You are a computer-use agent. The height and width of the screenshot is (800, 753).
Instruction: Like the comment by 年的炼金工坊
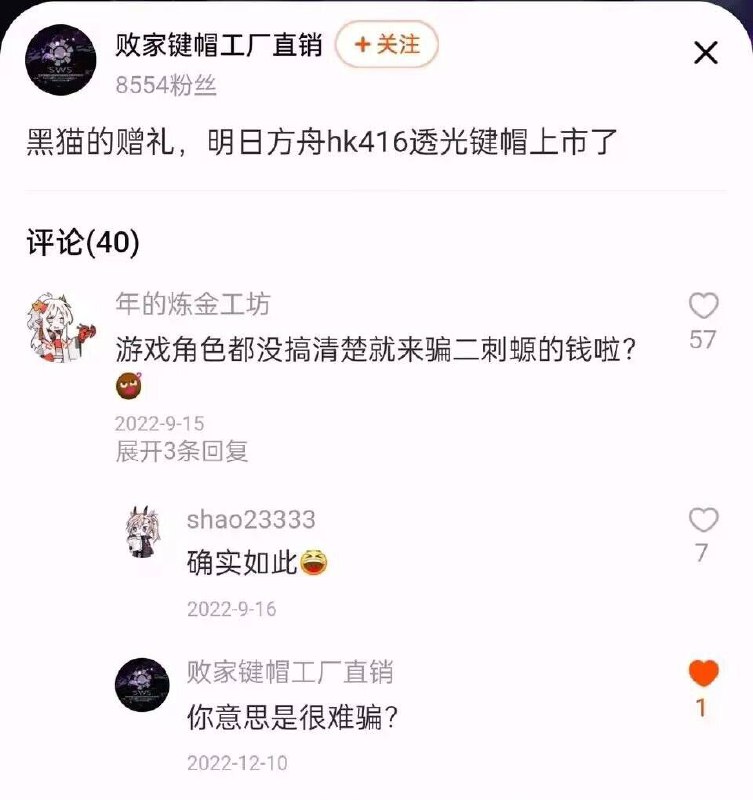coord(704,306)
